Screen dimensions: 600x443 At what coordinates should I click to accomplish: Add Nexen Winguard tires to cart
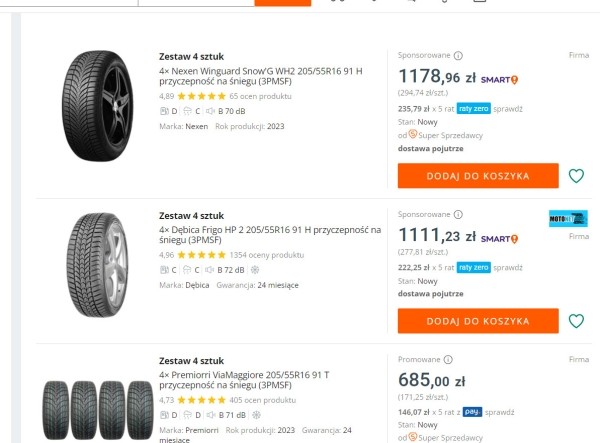pyautogui.click(x=477, y=176)
